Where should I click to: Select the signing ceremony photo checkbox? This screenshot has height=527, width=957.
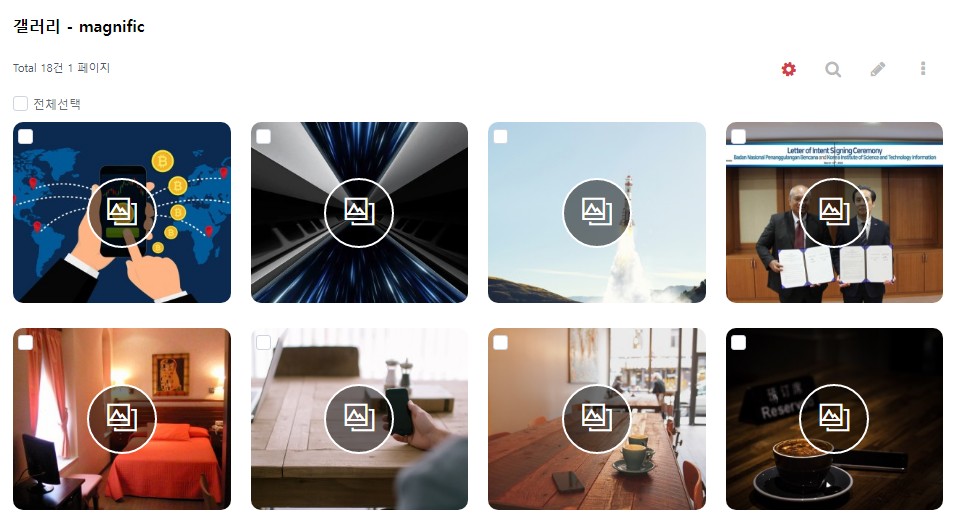pyautogui.click(x=738, y=137)
